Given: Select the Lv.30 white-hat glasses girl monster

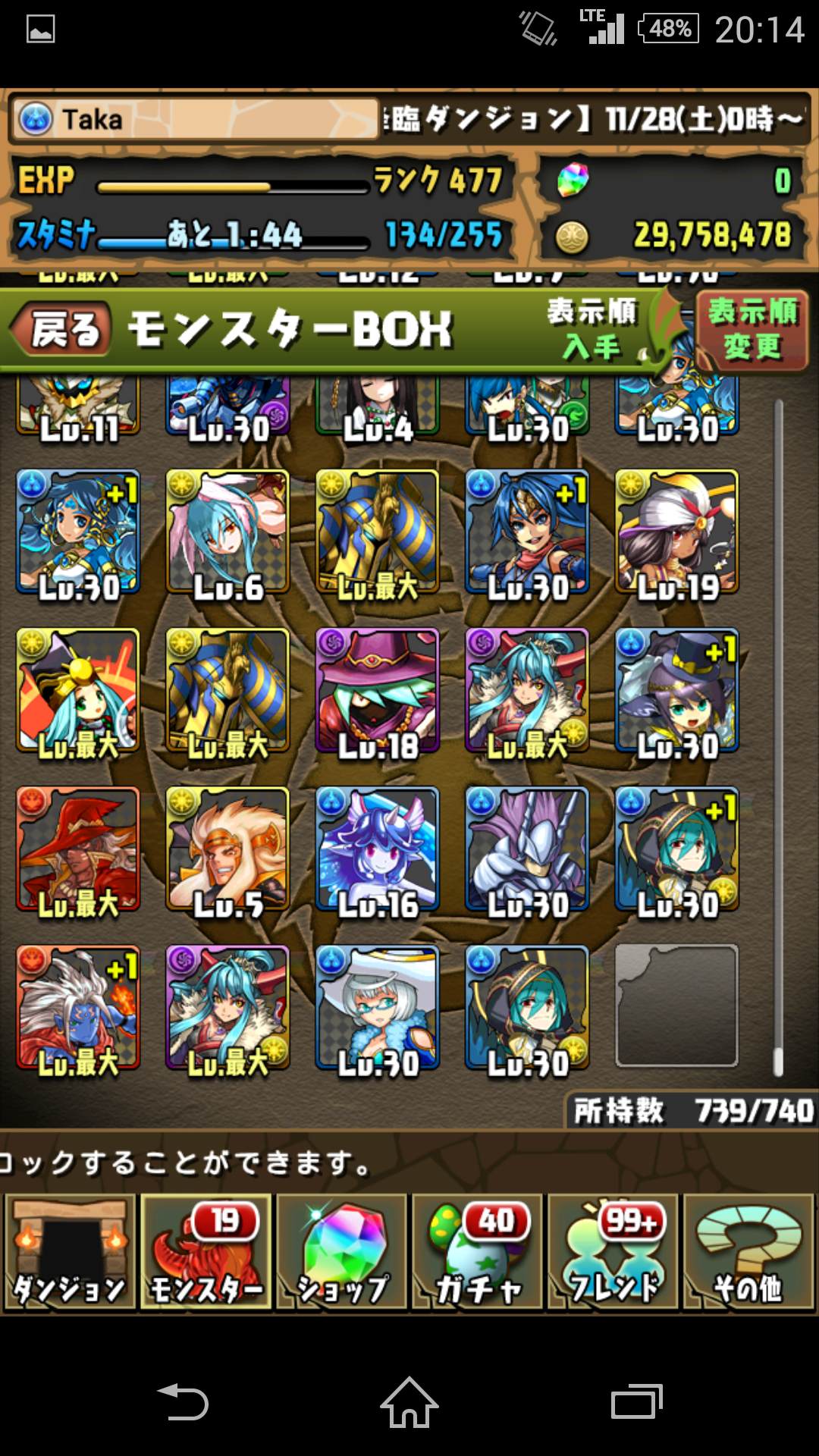Looking at the screenshot, I should [377, 1008].
